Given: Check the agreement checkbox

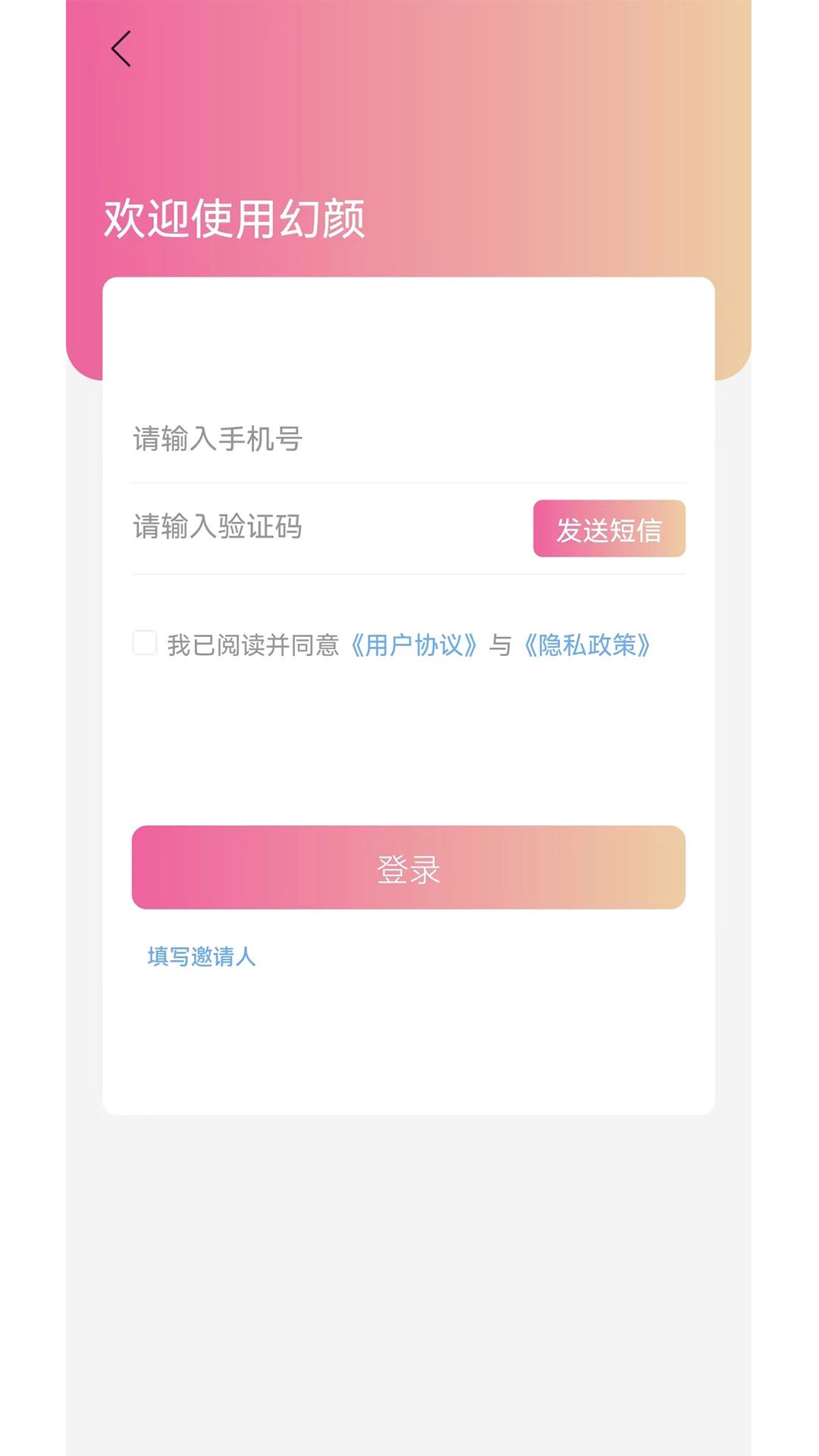Looking at the screenshot, I should [x=145, y=643].
